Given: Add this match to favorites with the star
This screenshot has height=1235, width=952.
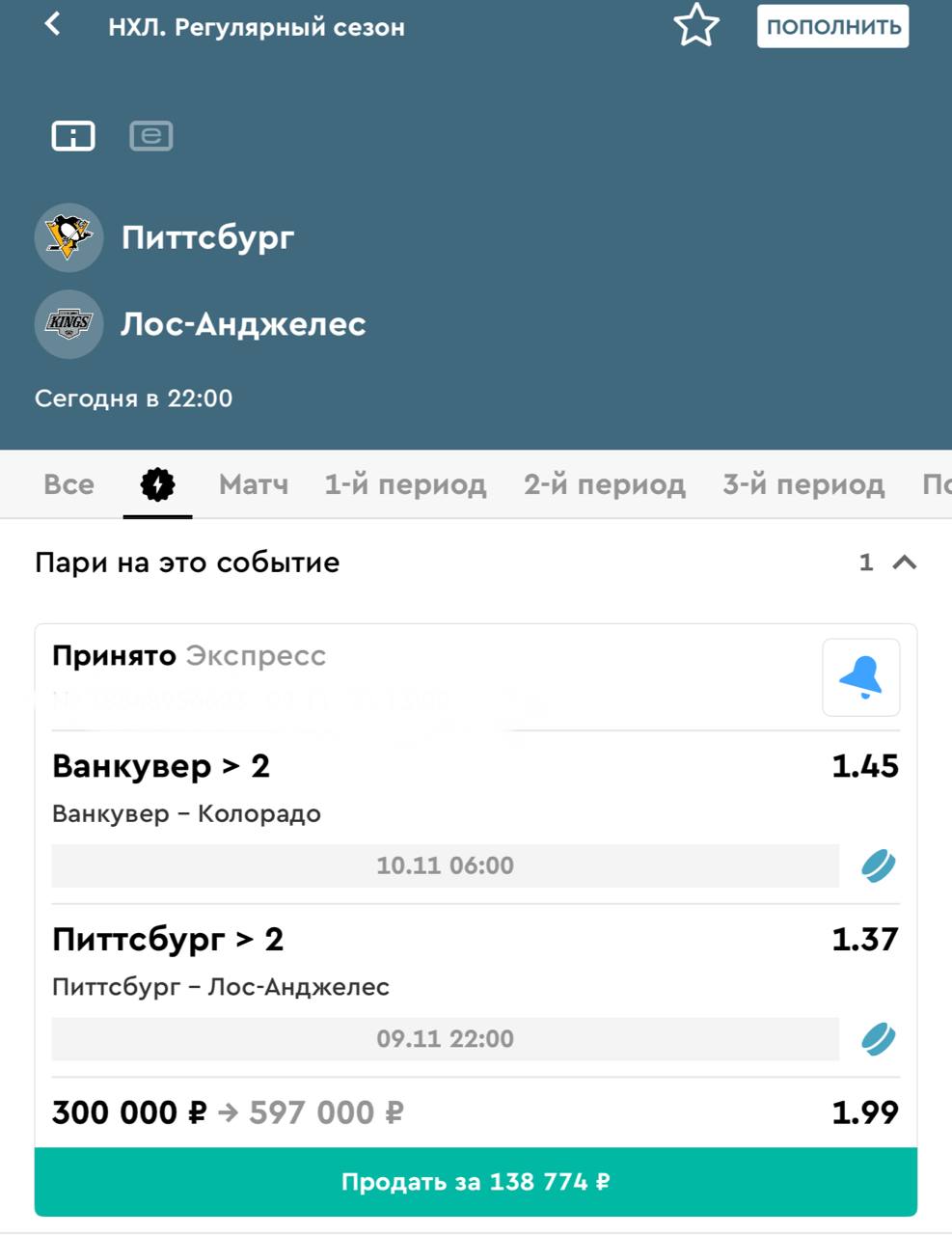Looking at the screenshot, I should point(695,26).
